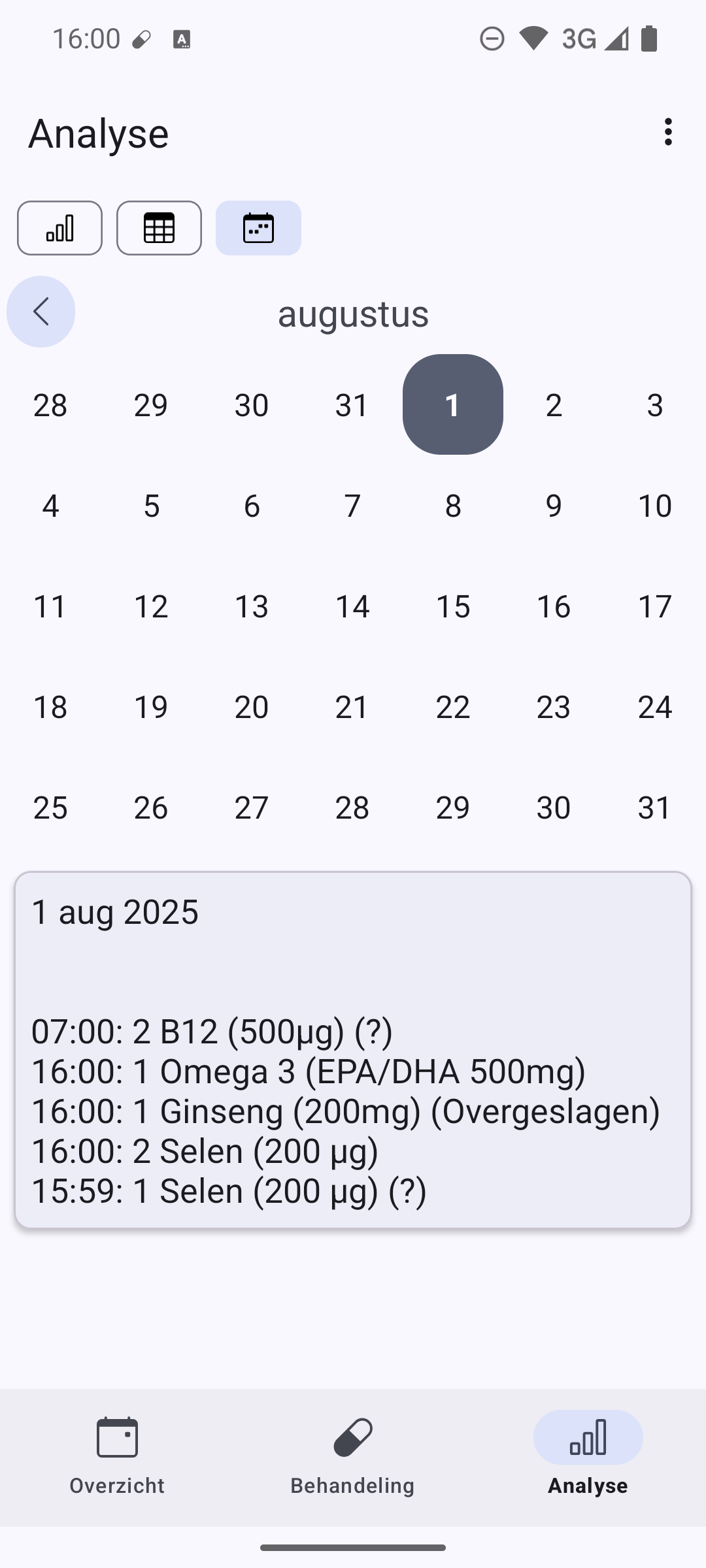Viewport: 706px width, 1568px height.
Task: Tap August 26 in the calendar
Action: point(151,808)
